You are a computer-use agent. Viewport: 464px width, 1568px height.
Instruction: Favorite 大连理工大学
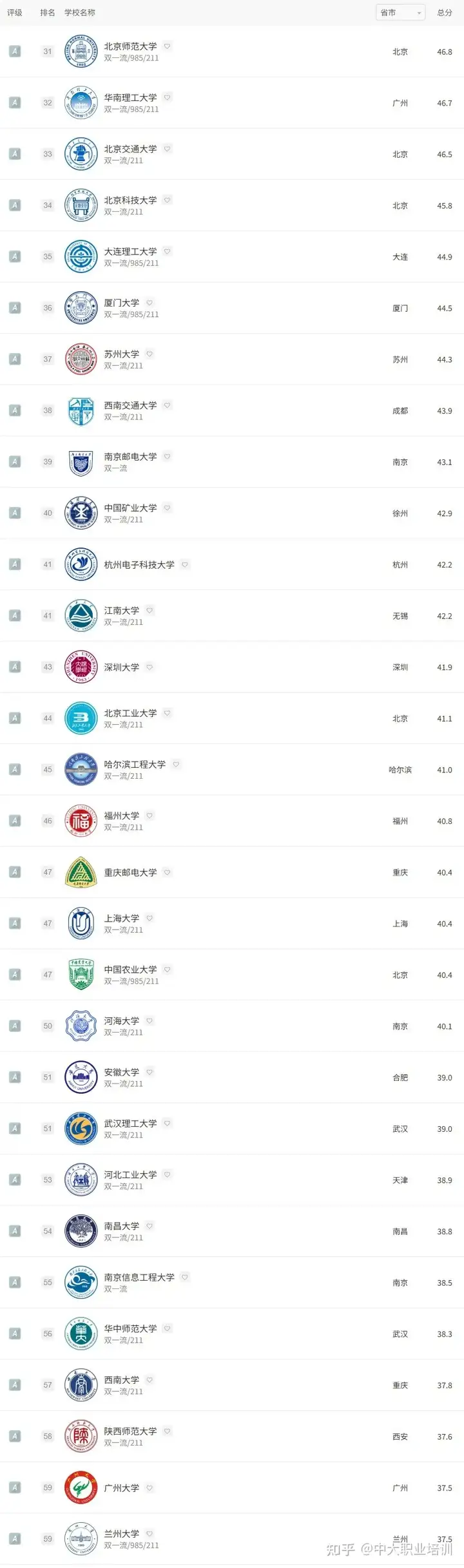pyautogui.click(x=167, y=251)
